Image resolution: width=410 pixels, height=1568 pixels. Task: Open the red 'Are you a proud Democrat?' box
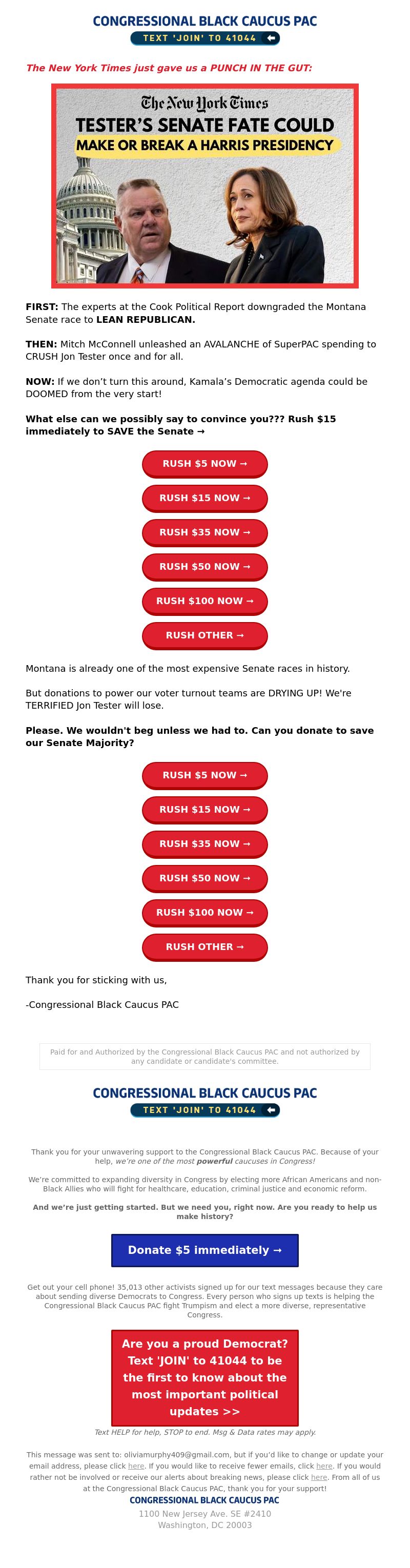pyautogui.click(x=204, y=1377)
